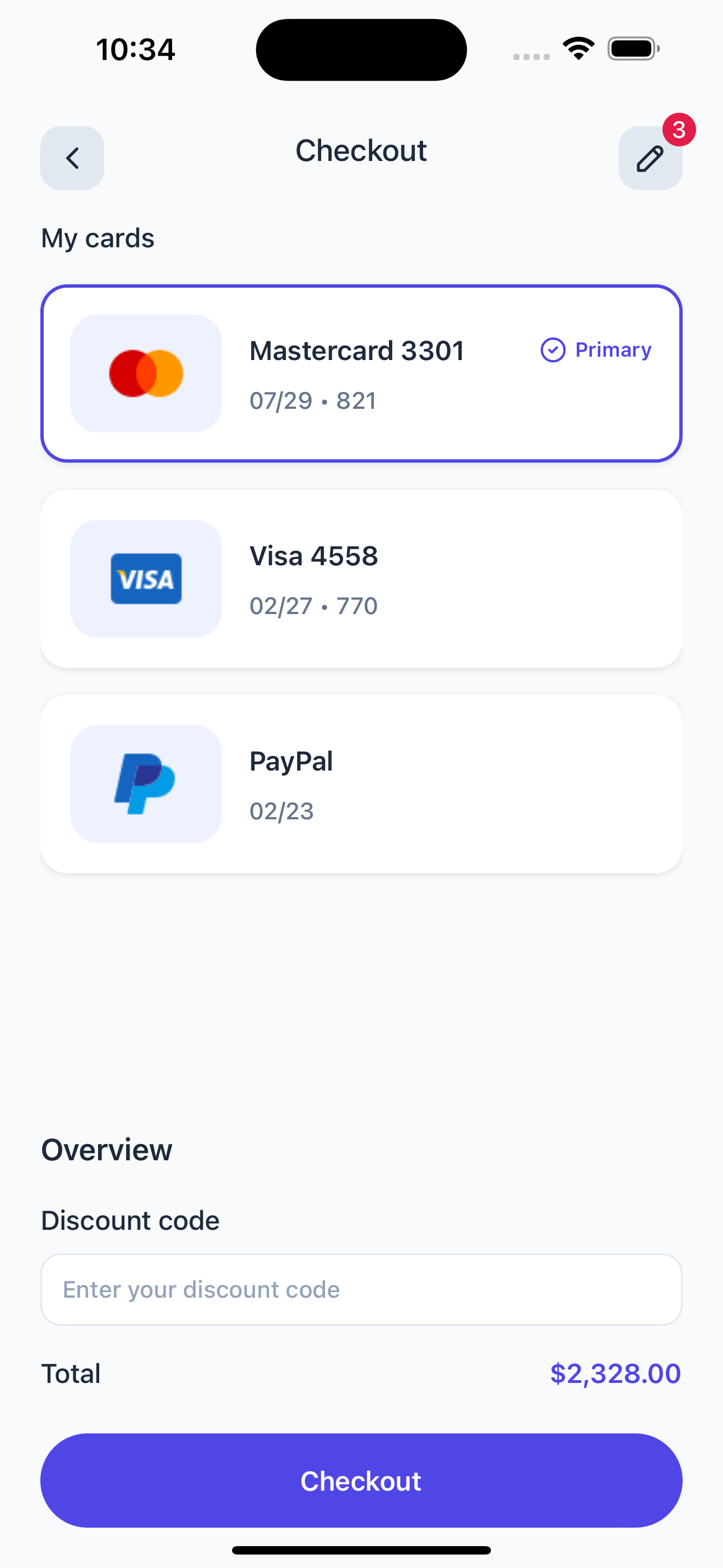This screenshot has width=723, height=1568.
Task: Choose Visa 4558 as payment method
Action: (361, 578)
